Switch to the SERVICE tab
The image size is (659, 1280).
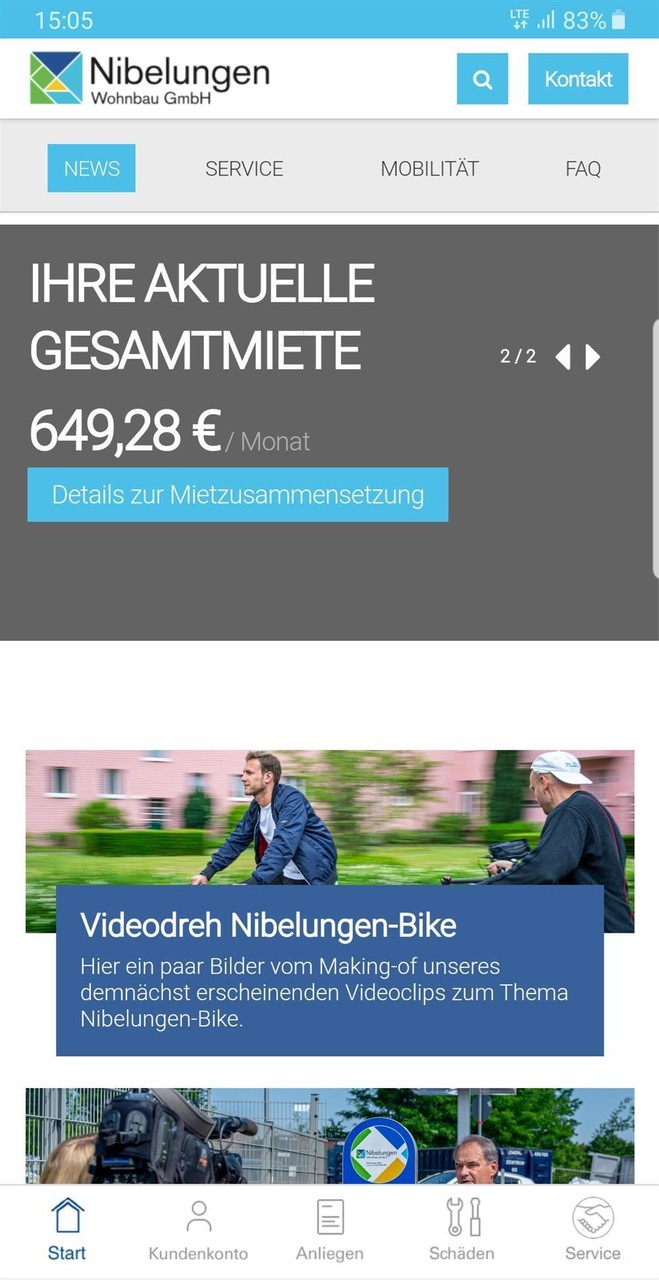coord(244,169)
